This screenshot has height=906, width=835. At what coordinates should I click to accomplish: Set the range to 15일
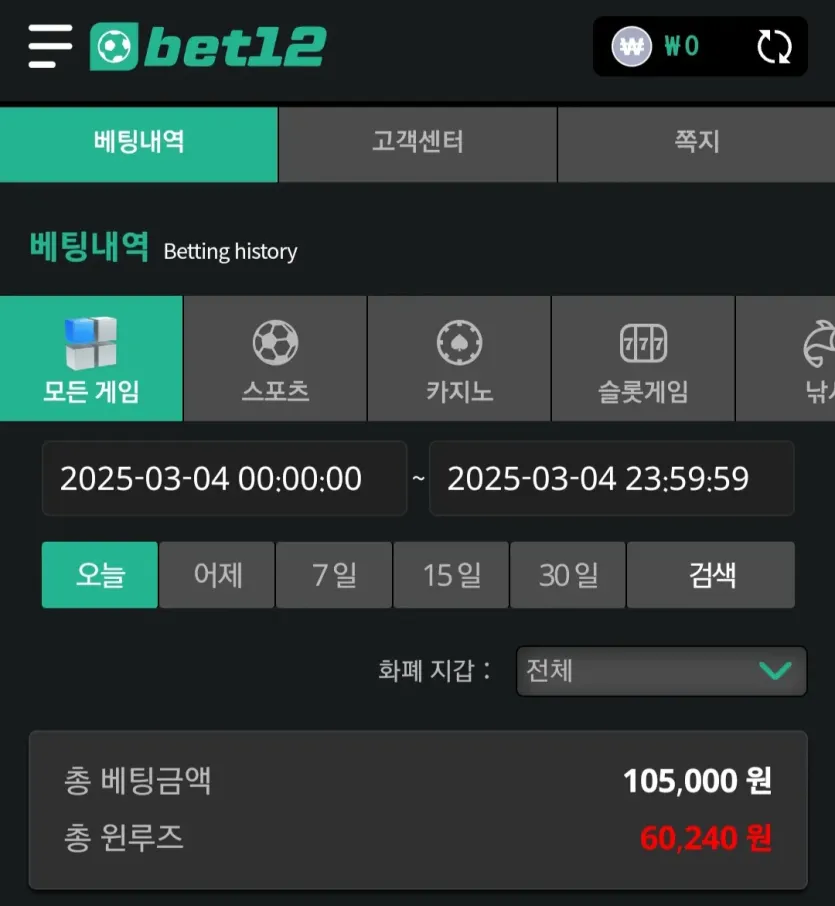pyautogui.click(x=451, y=575)
